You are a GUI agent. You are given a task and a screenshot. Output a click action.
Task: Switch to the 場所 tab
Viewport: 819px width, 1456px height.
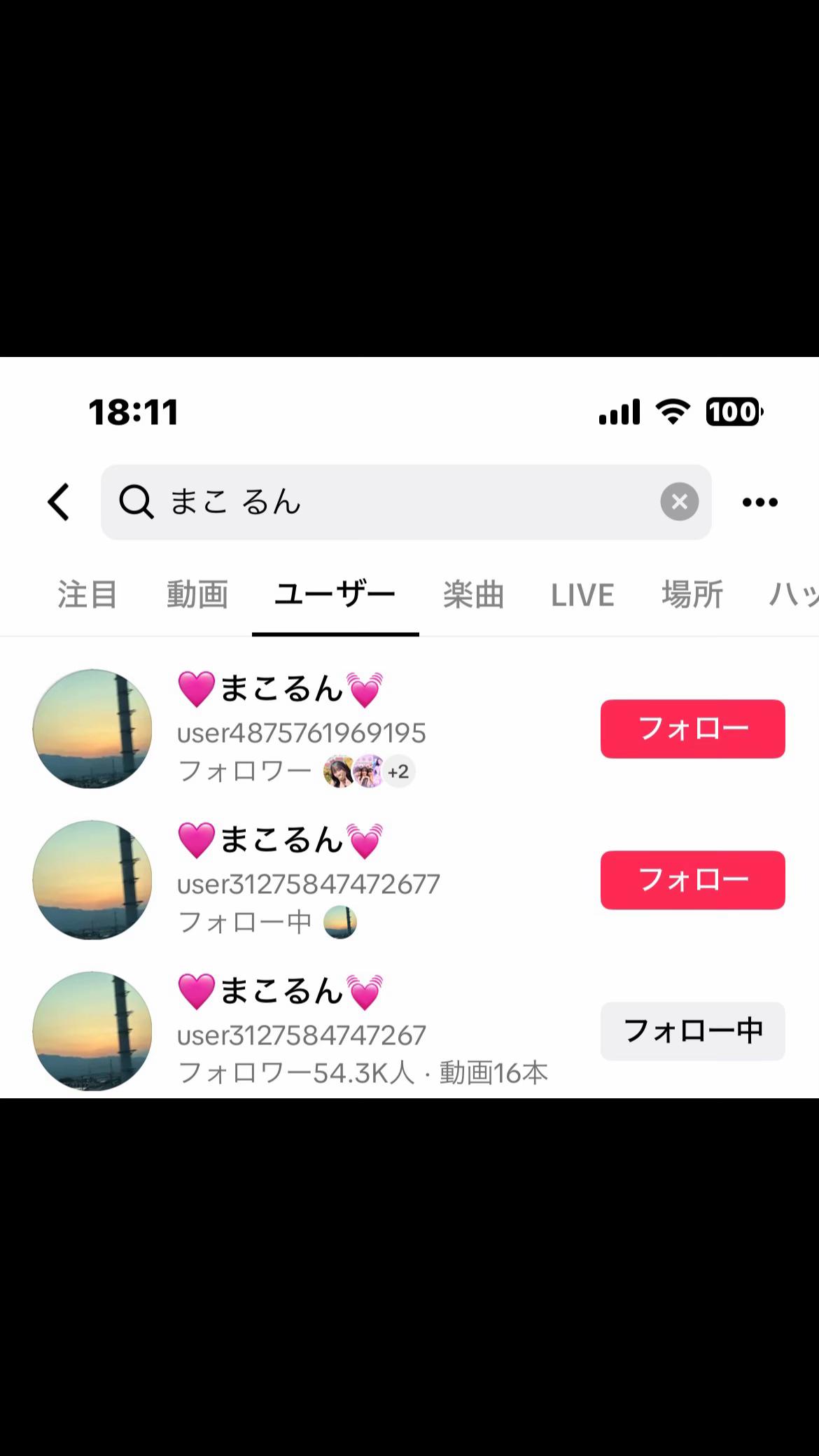click(x=692, y=595)
